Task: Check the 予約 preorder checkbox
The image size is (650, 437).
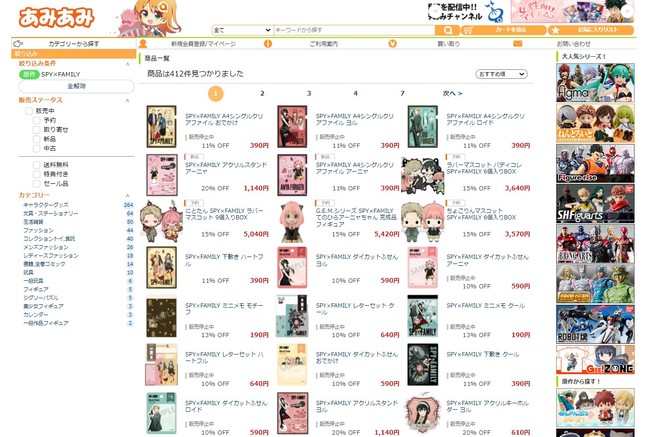Action: pos(38,120)
